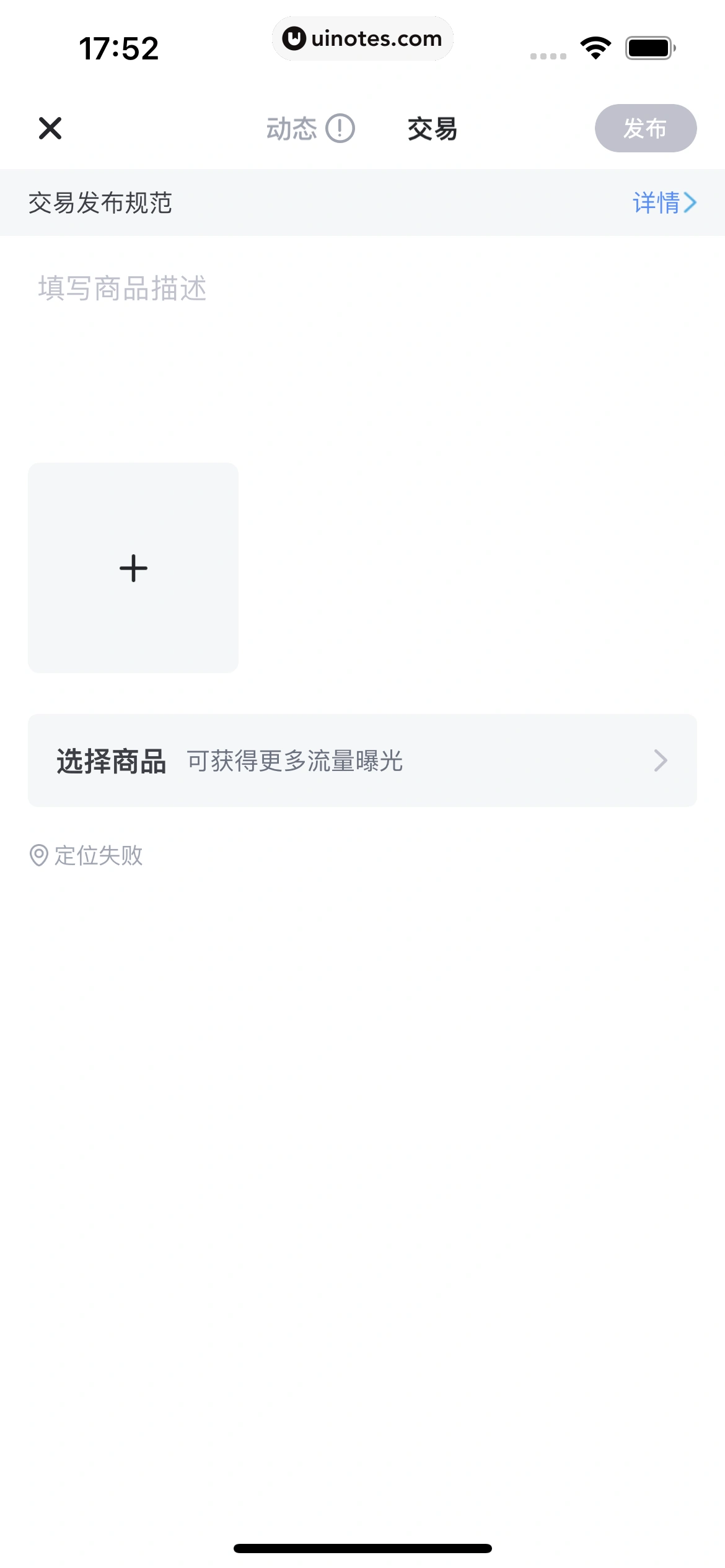Add a photo with the plus tile

(x=133, y=568)
